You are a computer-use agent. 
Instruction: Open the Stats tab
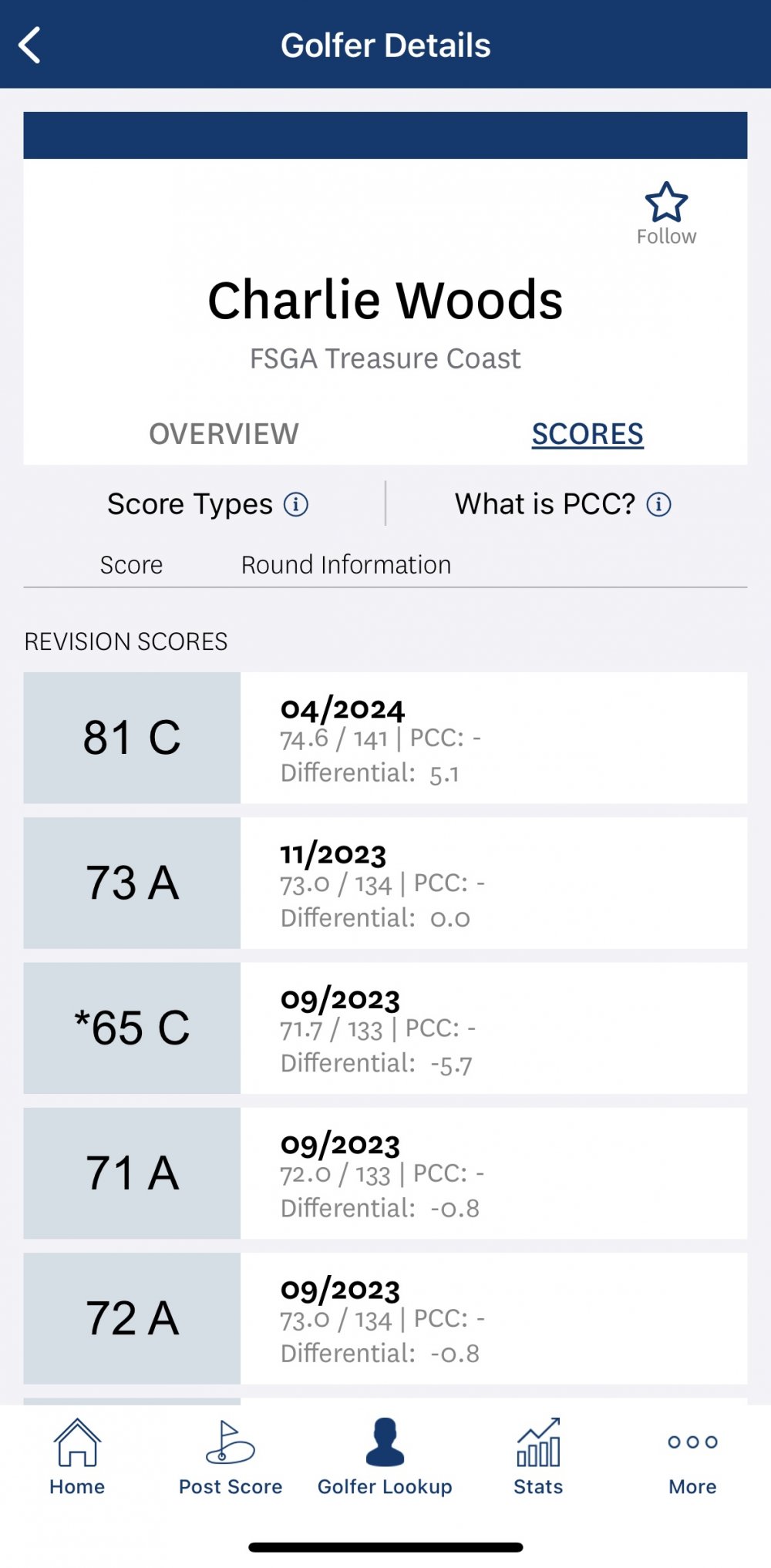coord(538,1456)
